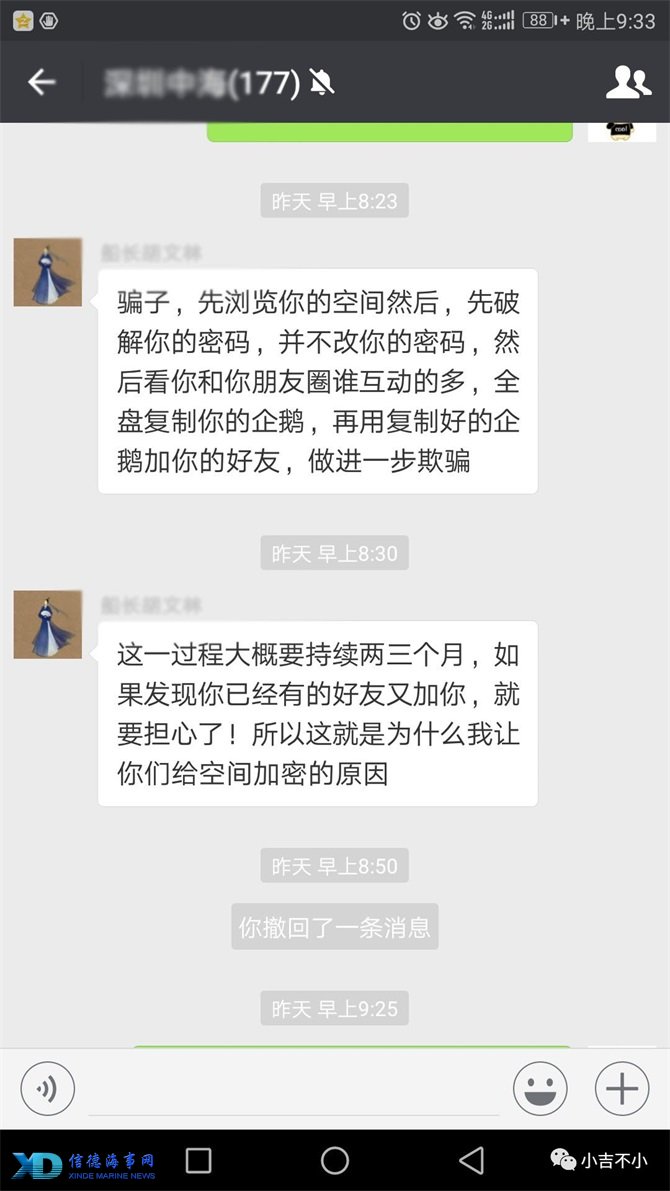Open group members info icon
Image resolution: width=670 pixels, height=1191 pixels.
(x=628, y=82)
